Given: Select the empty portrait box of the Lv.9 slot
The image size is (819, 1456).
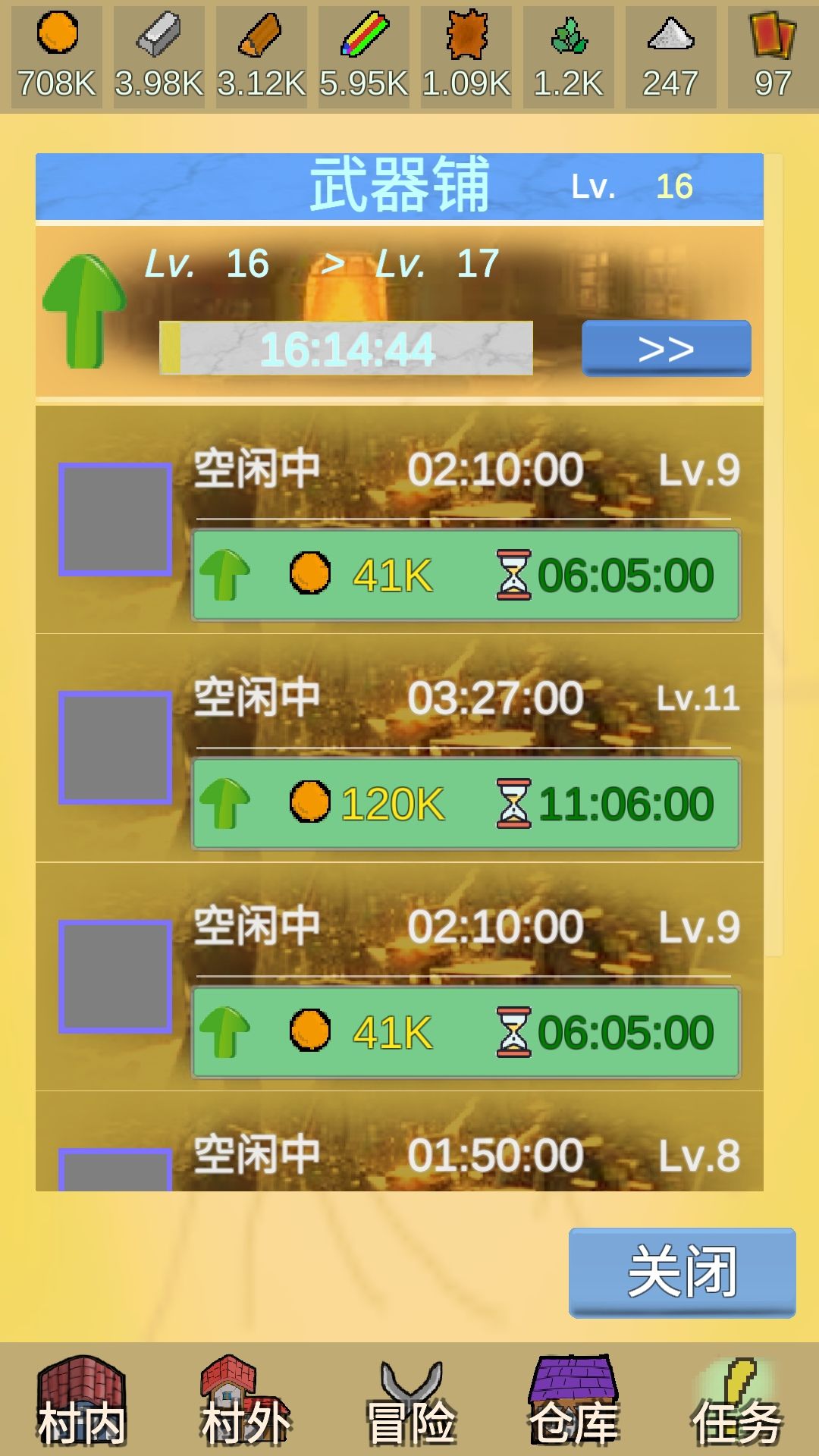Looking at the screenshot, I should pos(115,519).
